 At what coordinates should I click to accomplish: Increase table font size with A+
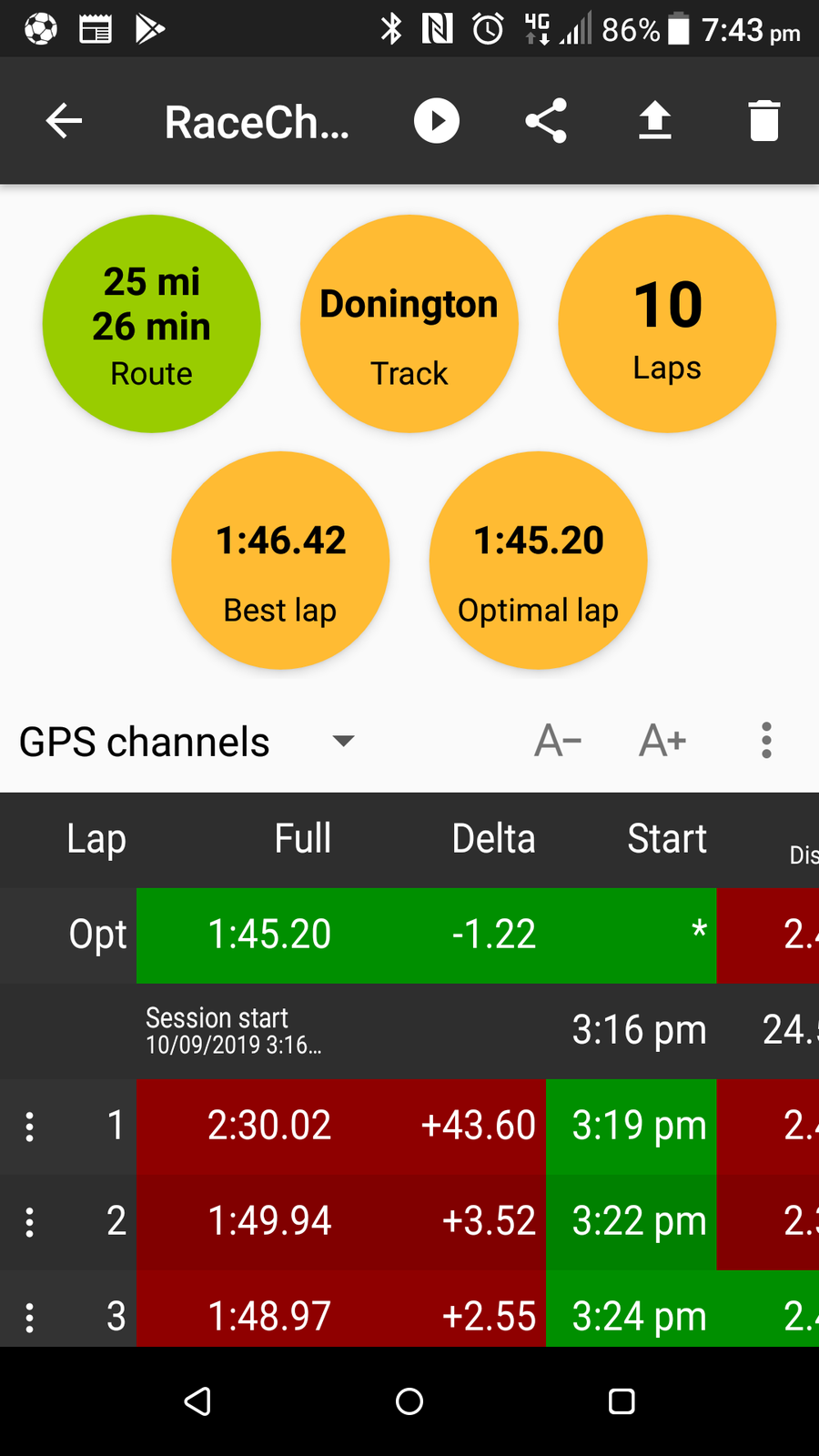pos(662,741)
